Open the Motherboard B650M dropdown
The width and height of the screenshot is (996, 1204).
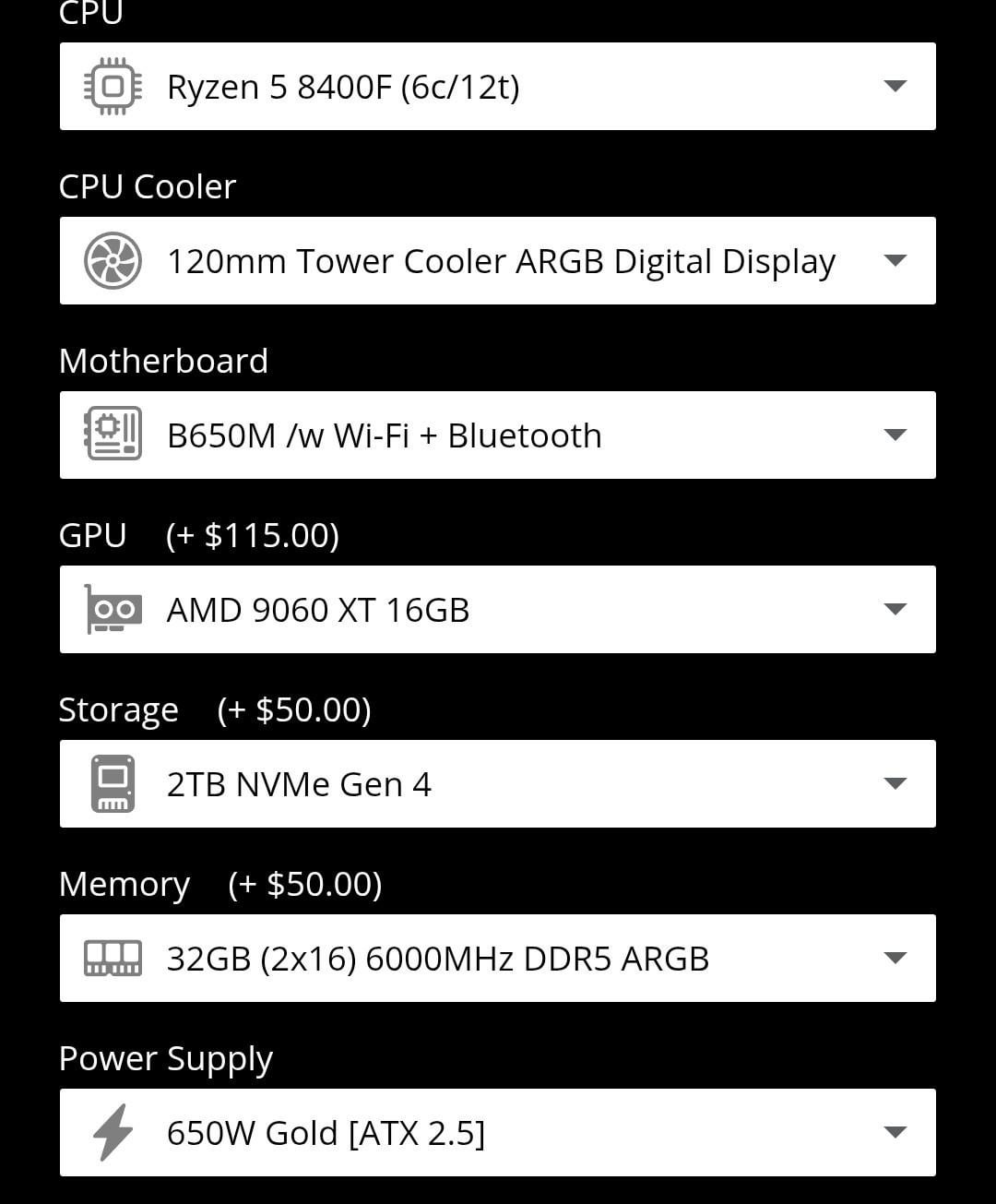click(x=498, y=435)
